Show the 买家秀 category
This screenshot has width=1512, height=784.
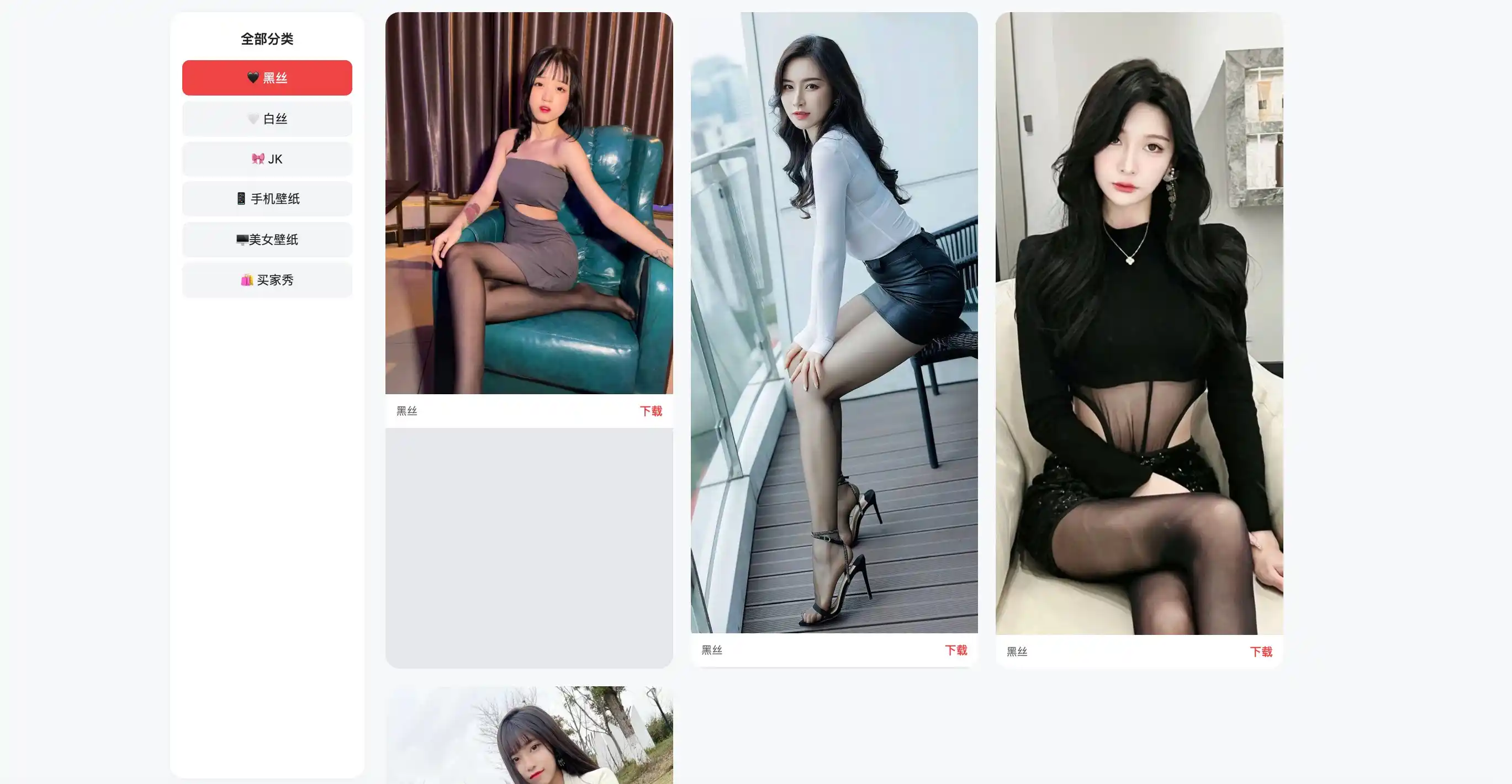click(x=267, y=280)
